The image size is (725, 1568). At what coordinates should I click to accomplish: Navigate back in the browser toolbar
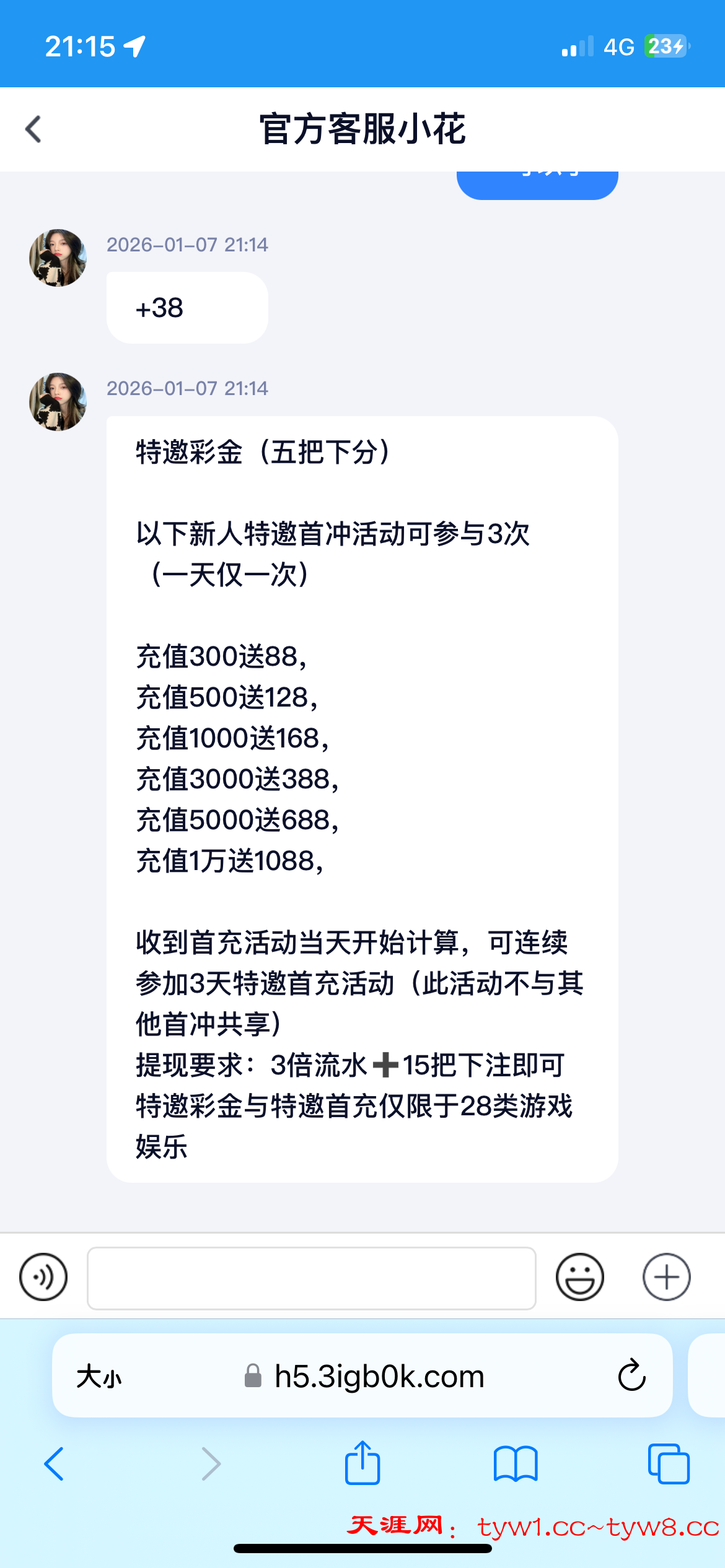coord(55,1464)
